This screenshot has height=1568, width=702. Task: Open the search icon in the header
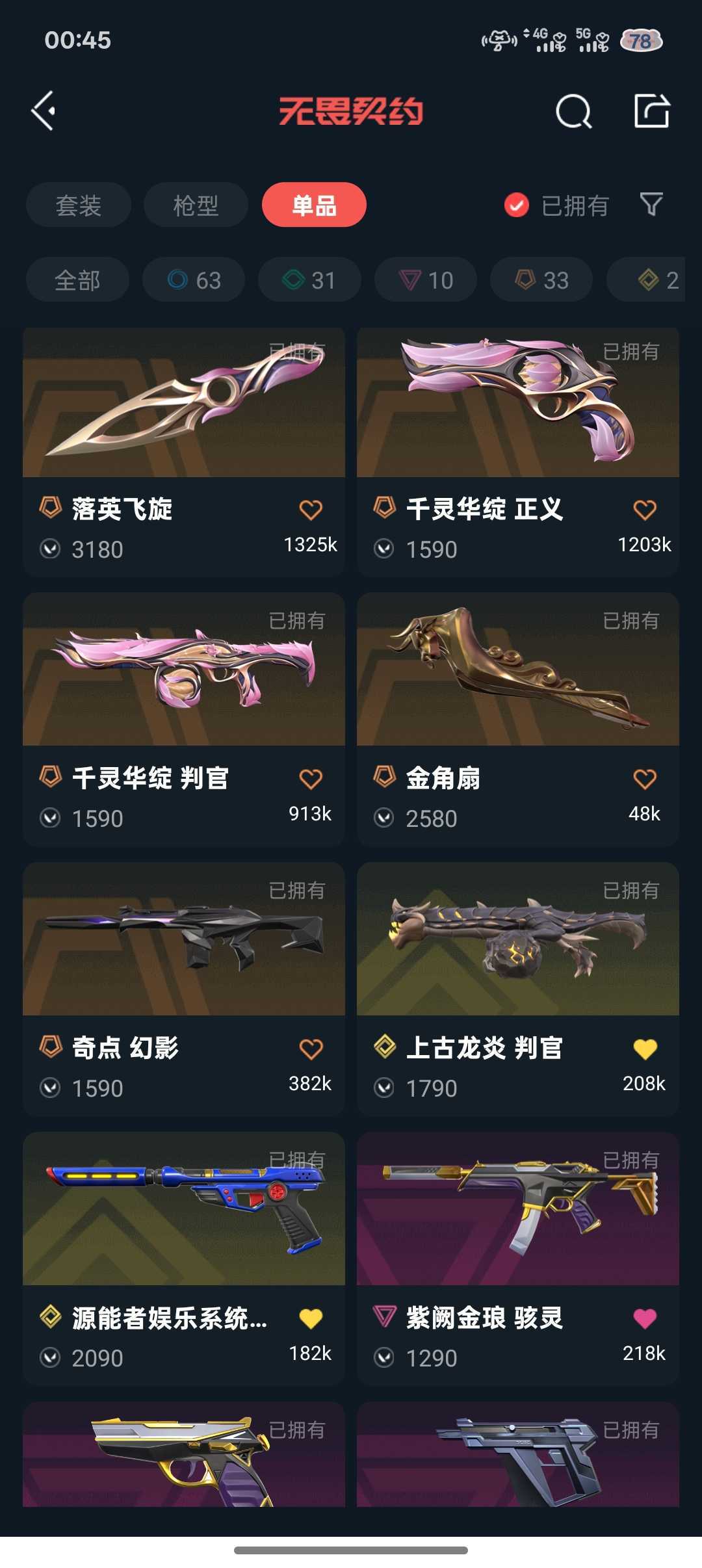click(x=573, y=111)
